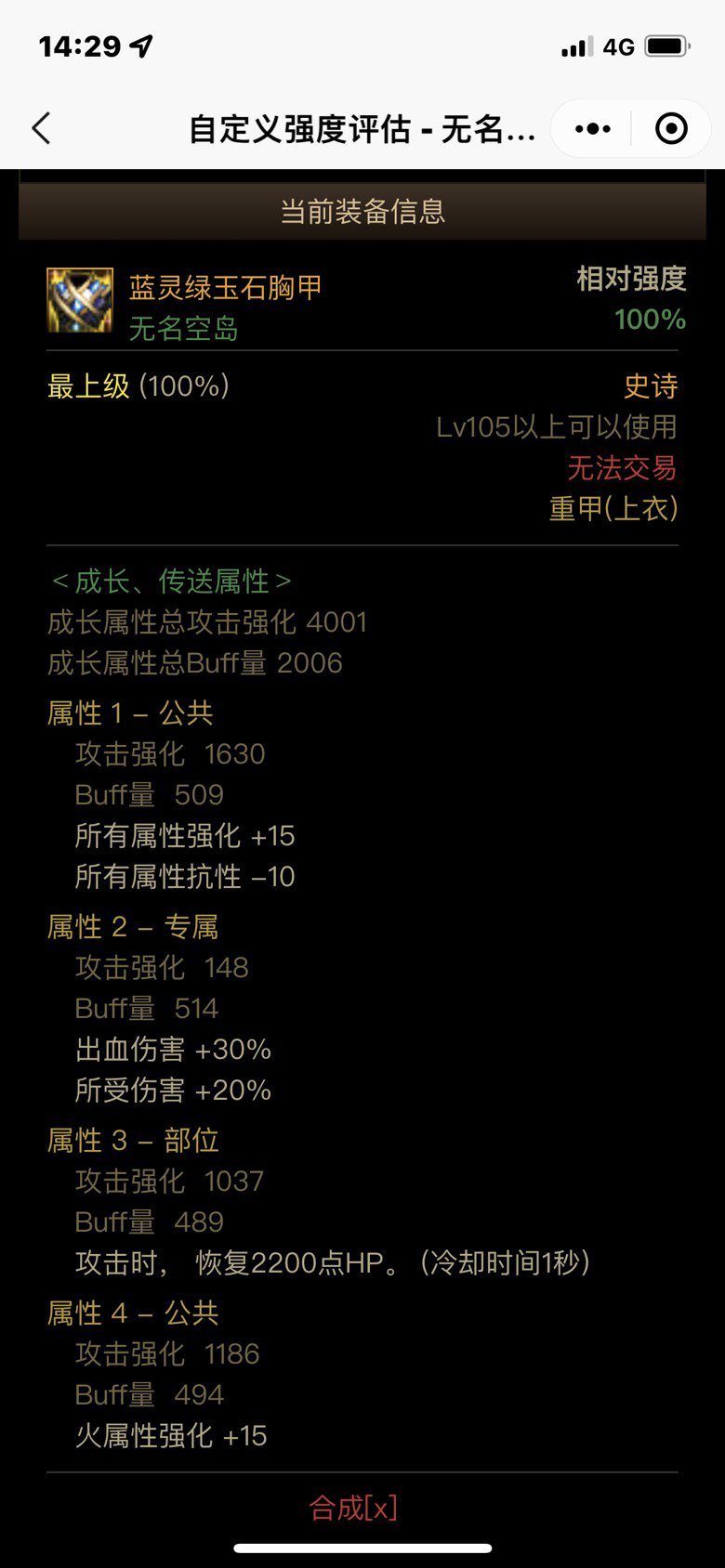The height and width of the screenshot is (1568, 725).
Task: Tap the red 合成[x] link
Action: coord(353,1507)
